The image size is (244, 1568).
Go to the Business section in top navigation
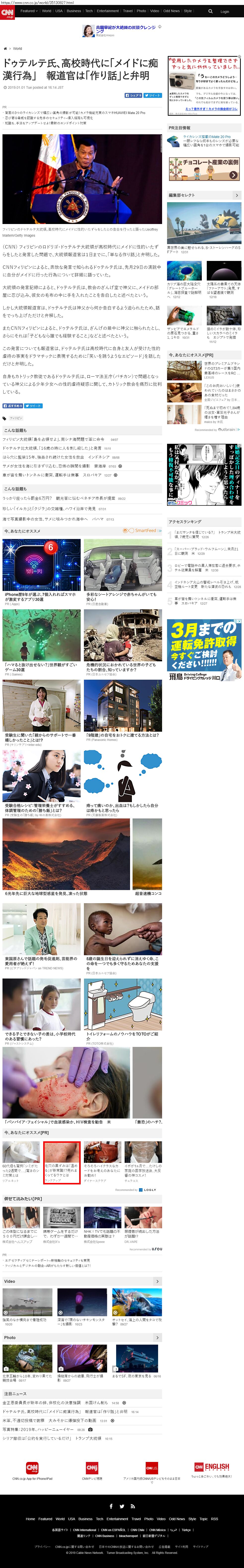coord(74,11)
